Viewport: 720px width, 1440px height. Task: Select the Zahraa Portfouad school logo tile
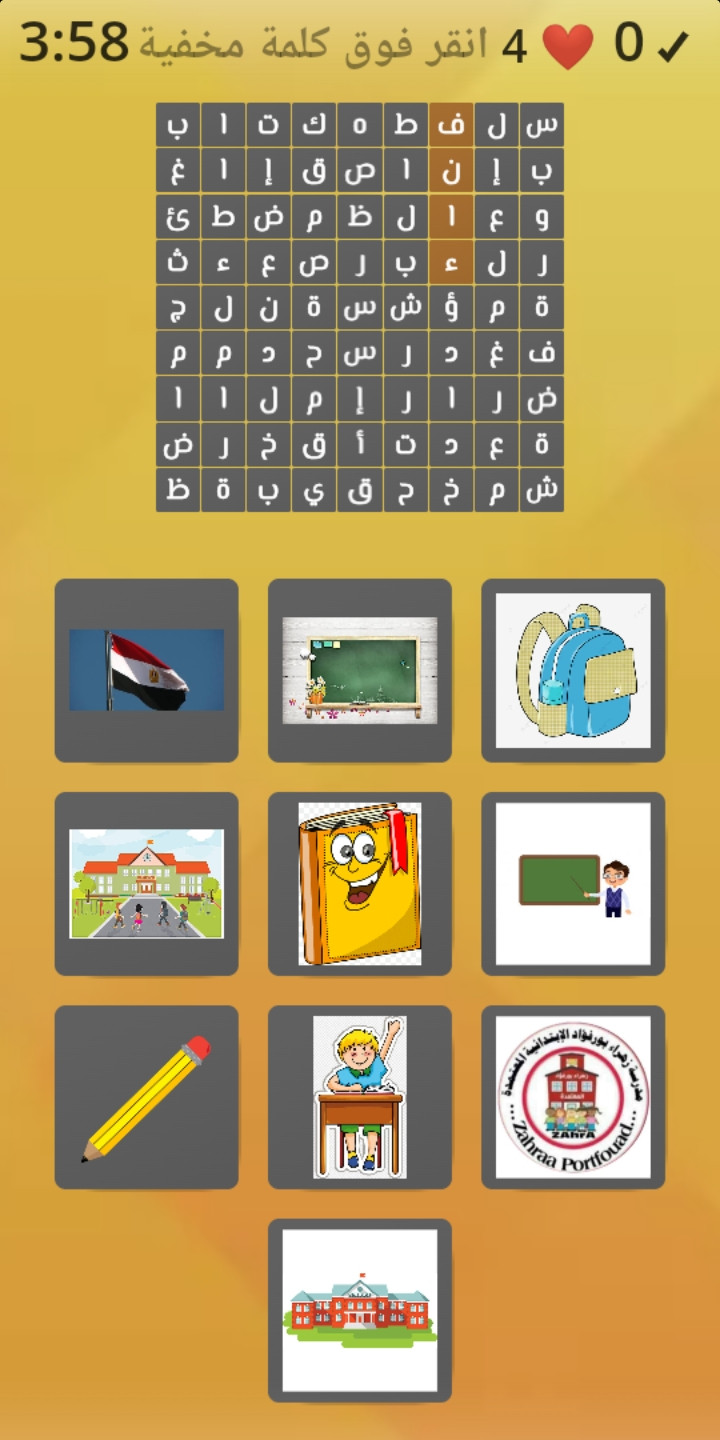[x=573, y=1097]
